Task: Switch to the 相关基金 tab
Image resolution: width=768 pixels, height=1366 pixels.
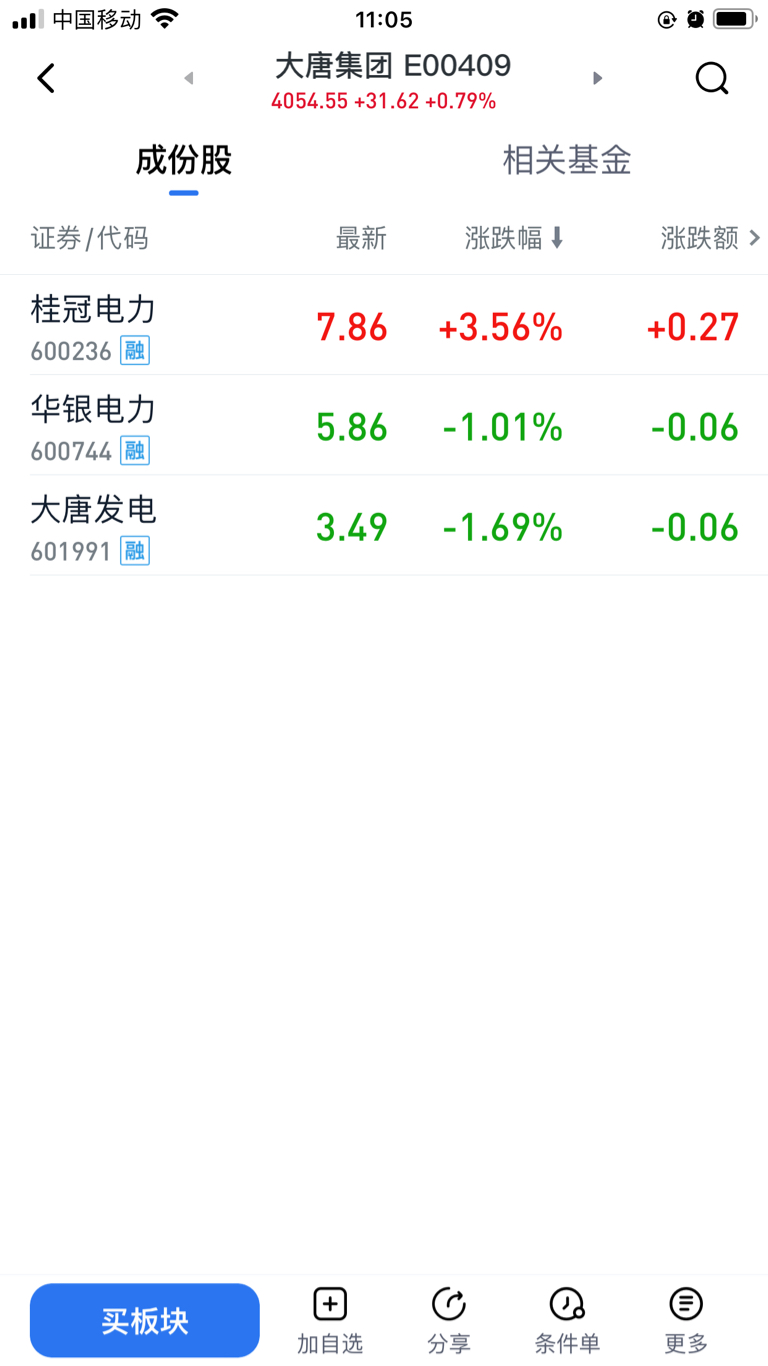Action: [x=567, y=160]
